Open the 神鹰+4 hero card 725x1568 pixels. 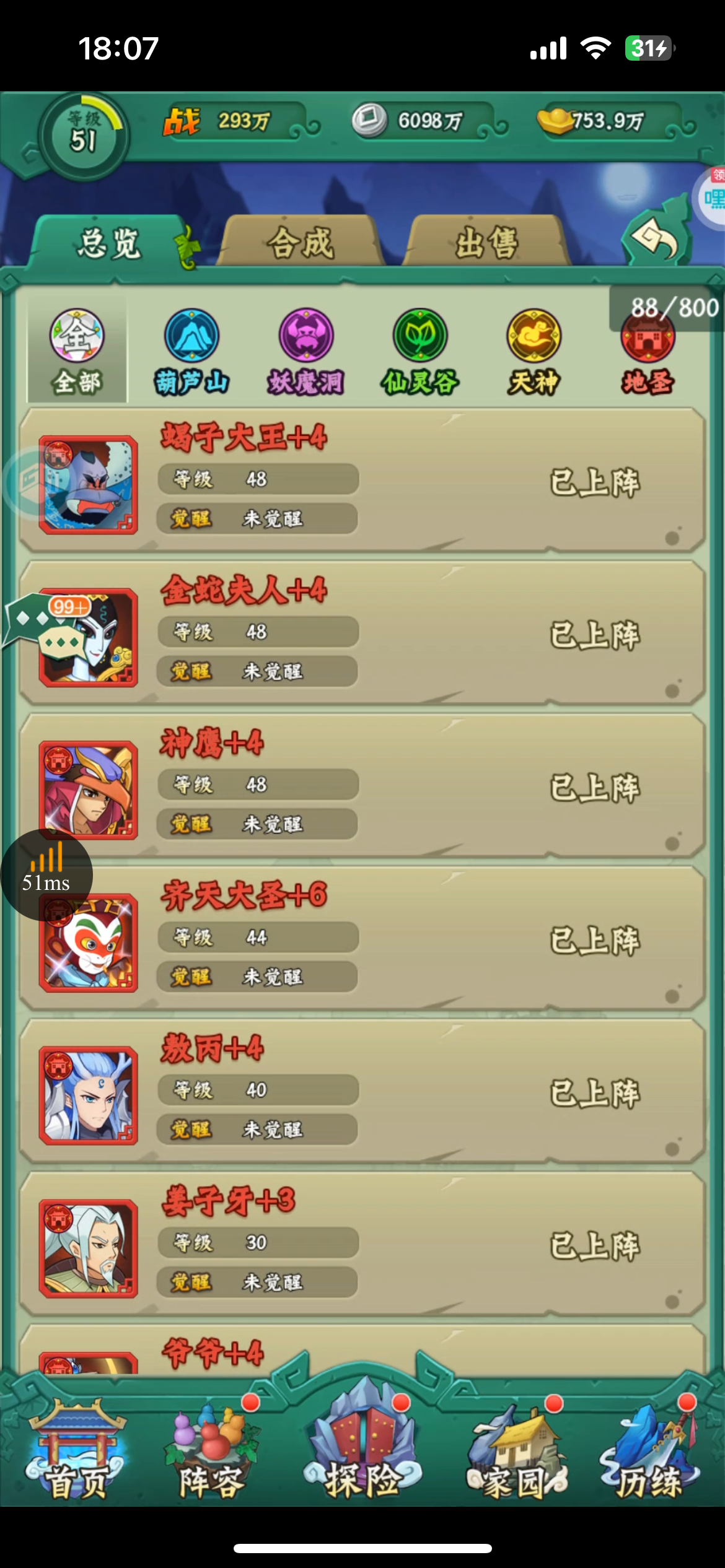point(362,785)
